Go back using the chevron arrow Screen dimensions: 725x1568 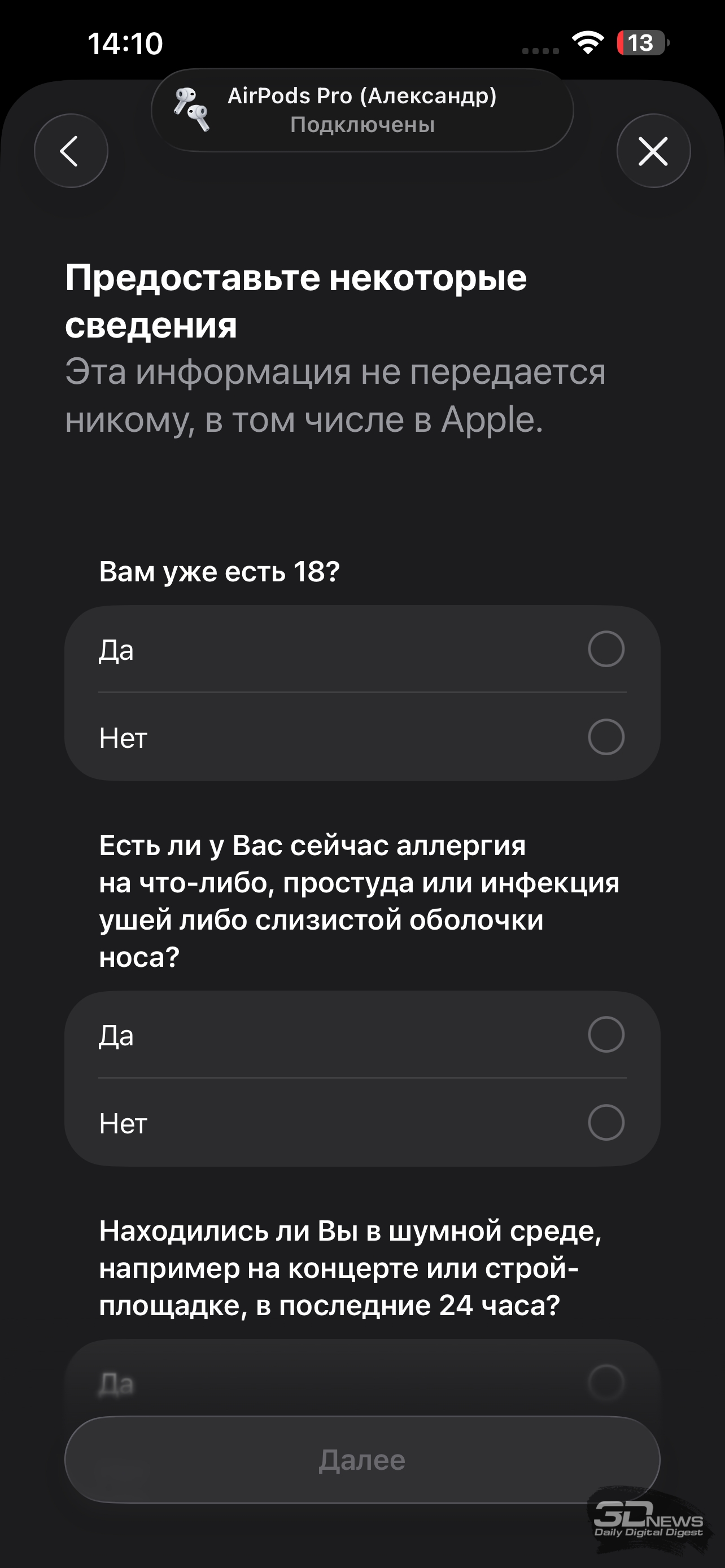[71, 150]
